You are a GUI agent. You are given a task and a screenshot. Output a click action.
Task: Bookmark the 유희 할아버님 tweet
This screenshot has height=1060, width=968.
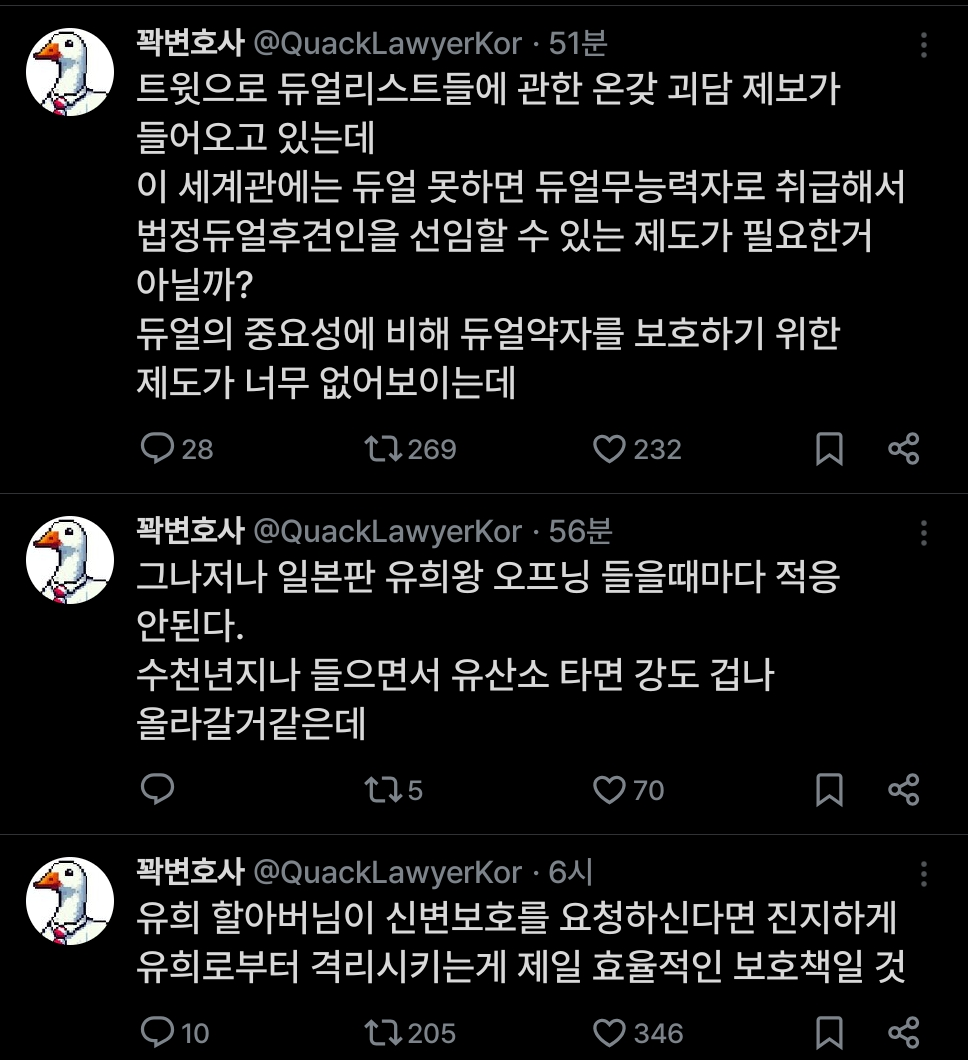pos(829,1032)
